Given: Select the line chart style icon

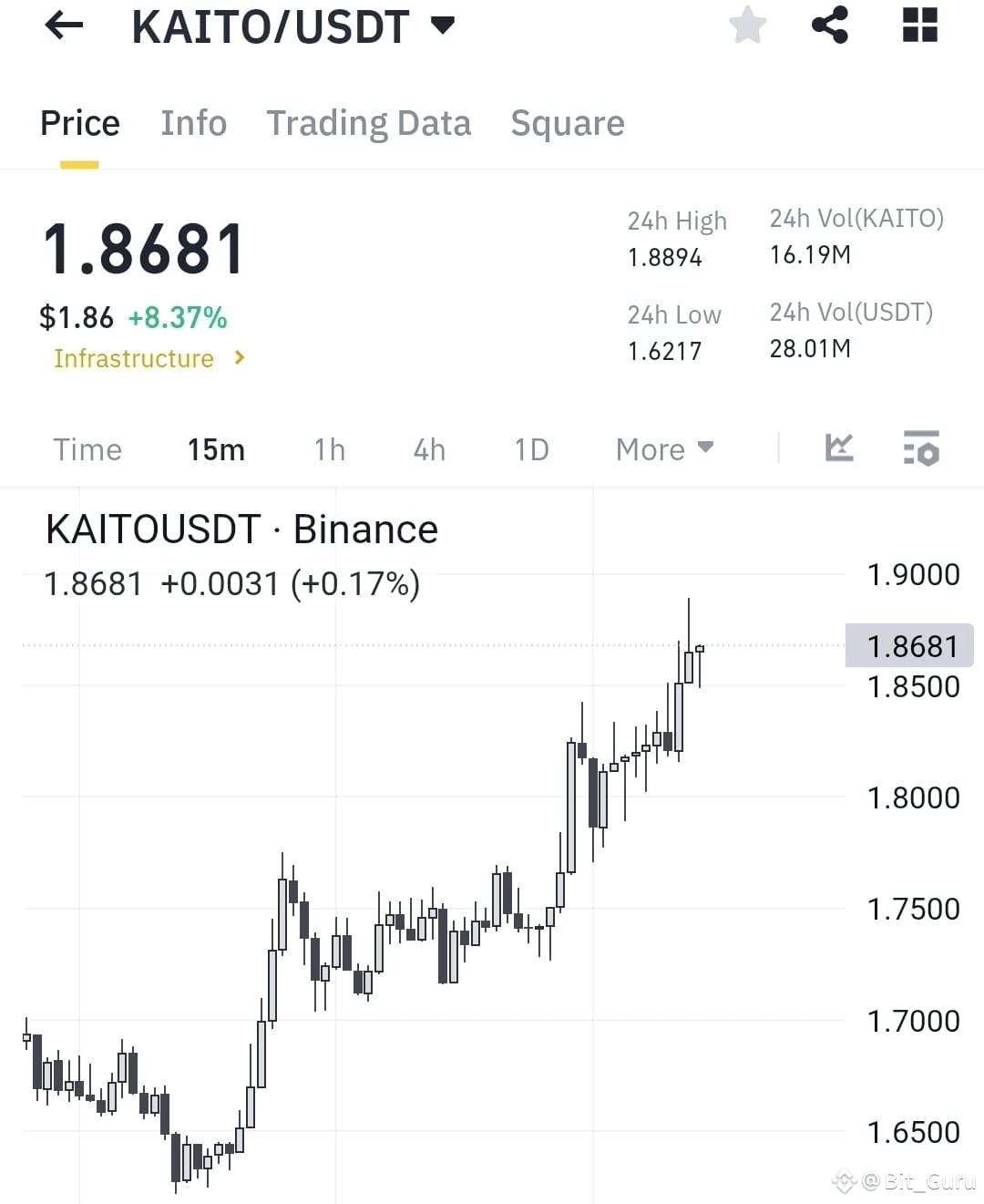Looking at the screenshot, I should click(839, 448).
